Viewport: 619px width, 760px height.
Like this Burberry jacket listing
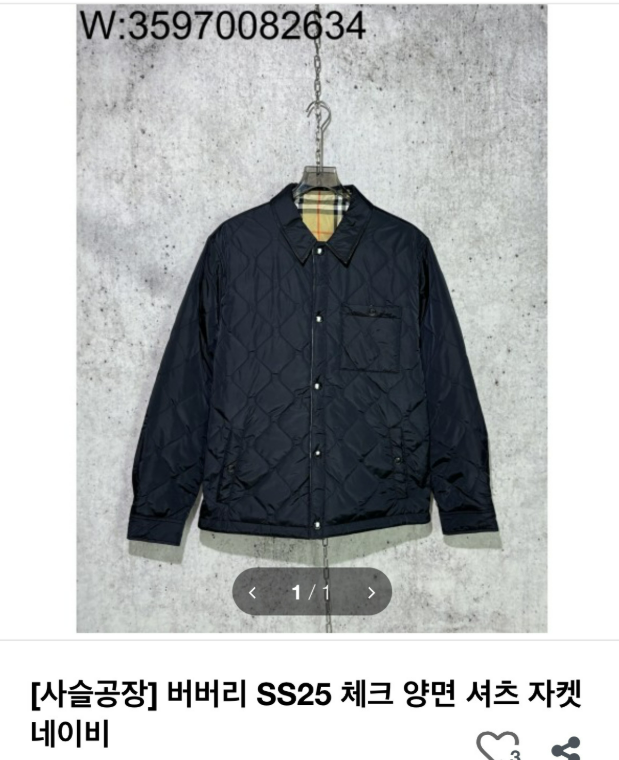496,747
